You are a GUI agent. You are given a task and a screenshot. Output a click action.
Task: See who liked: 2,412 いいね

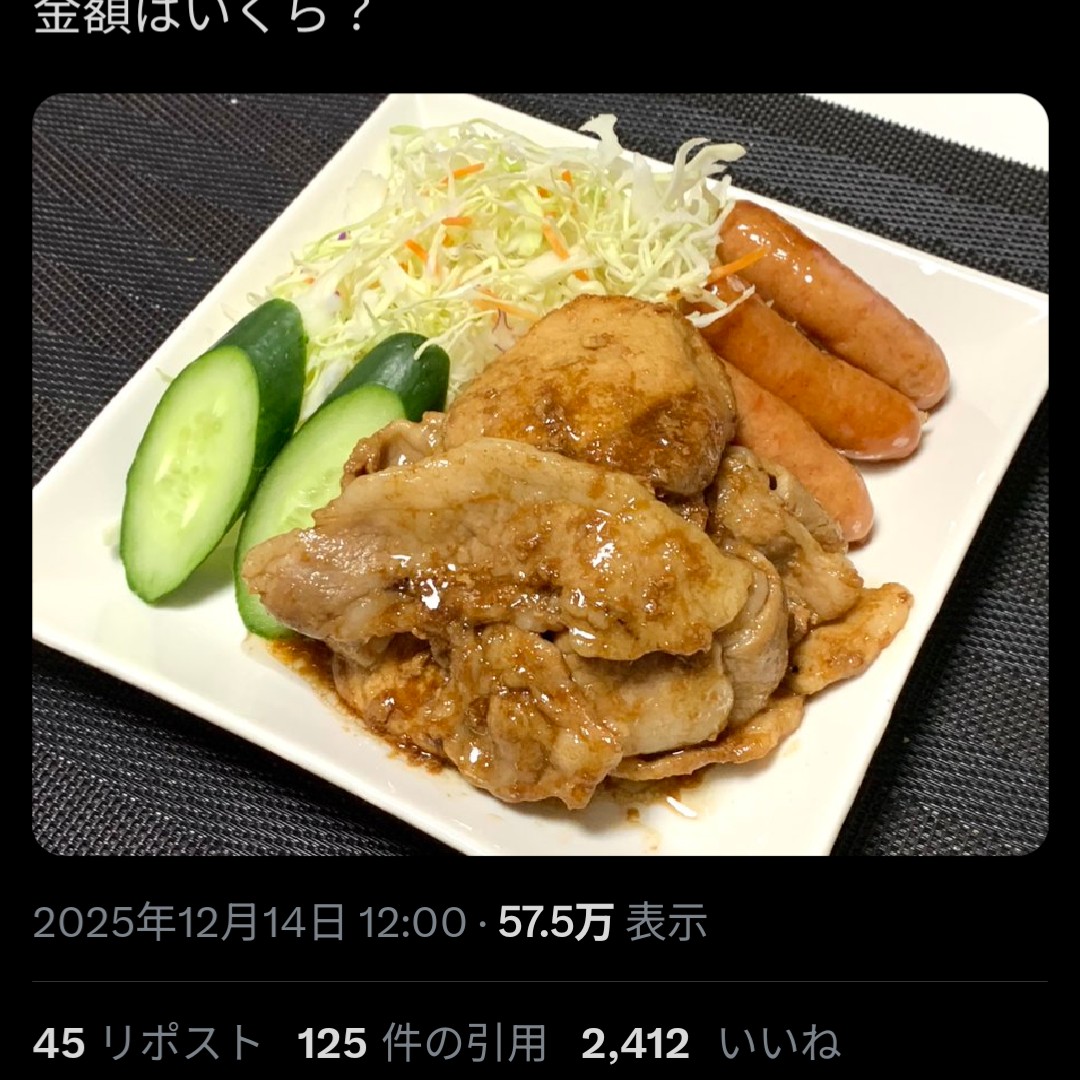(710, 1044)
